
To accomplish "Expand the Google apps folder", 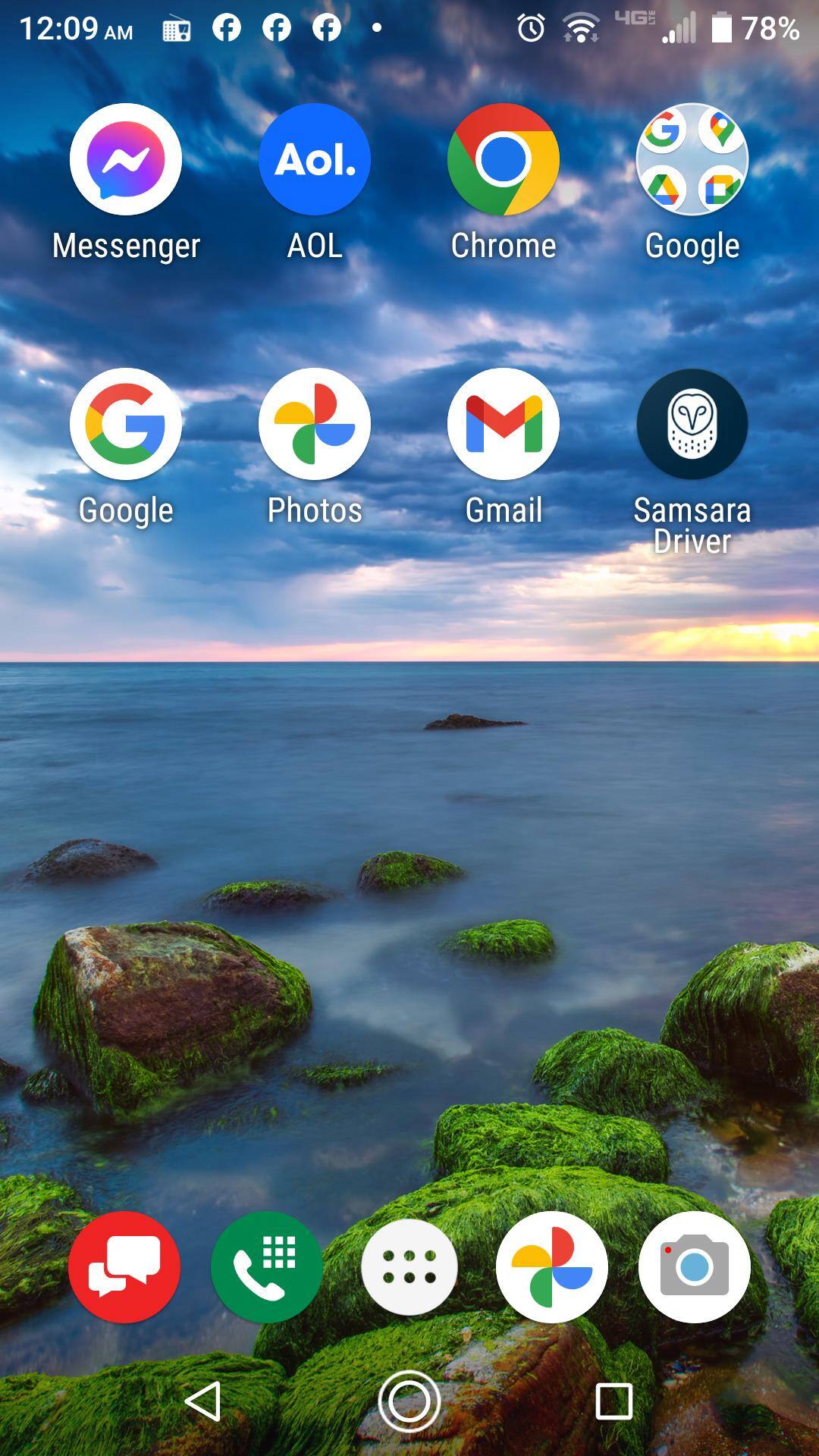I will tap(692, 160).
